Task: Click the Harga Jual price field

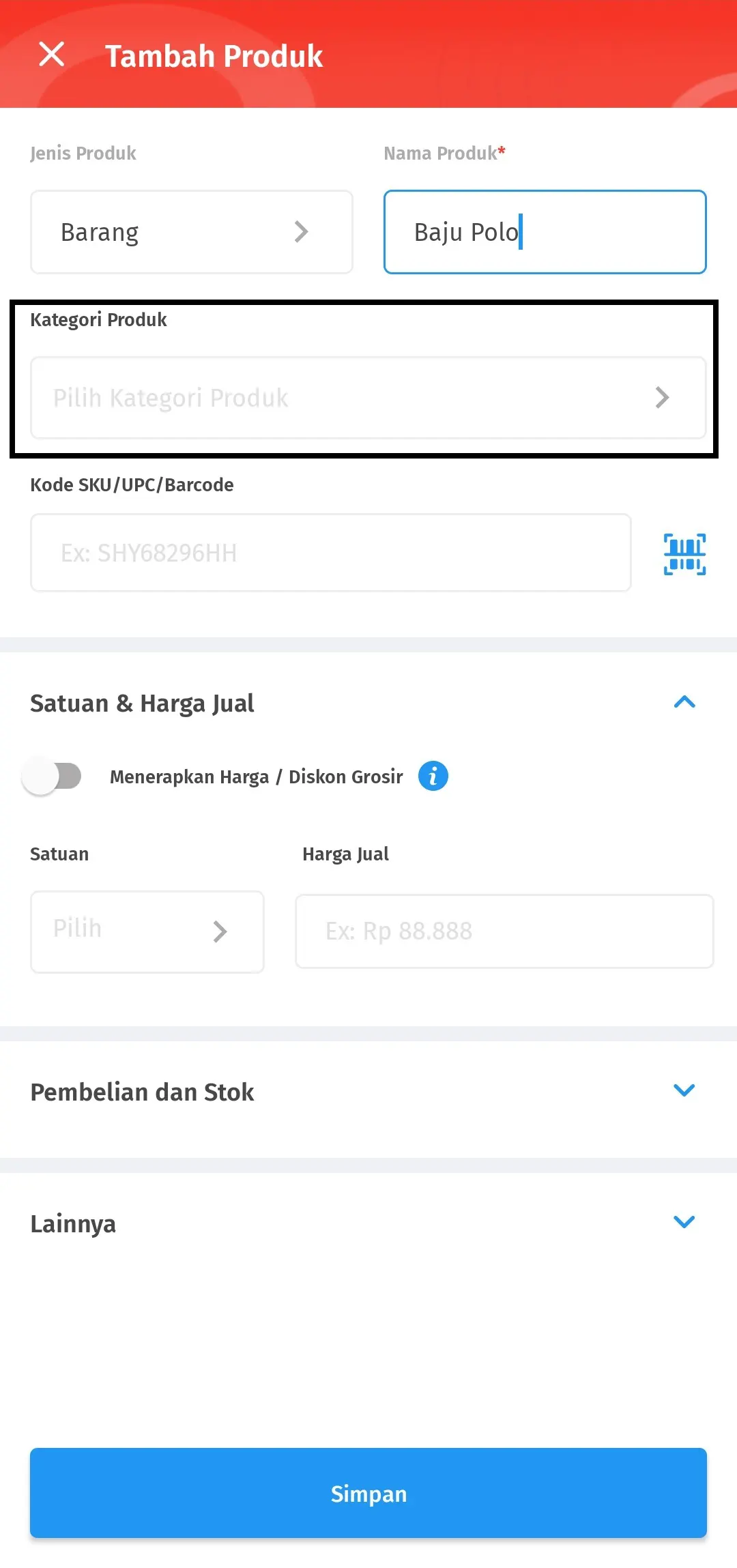Action: click(x=504, y=931)
